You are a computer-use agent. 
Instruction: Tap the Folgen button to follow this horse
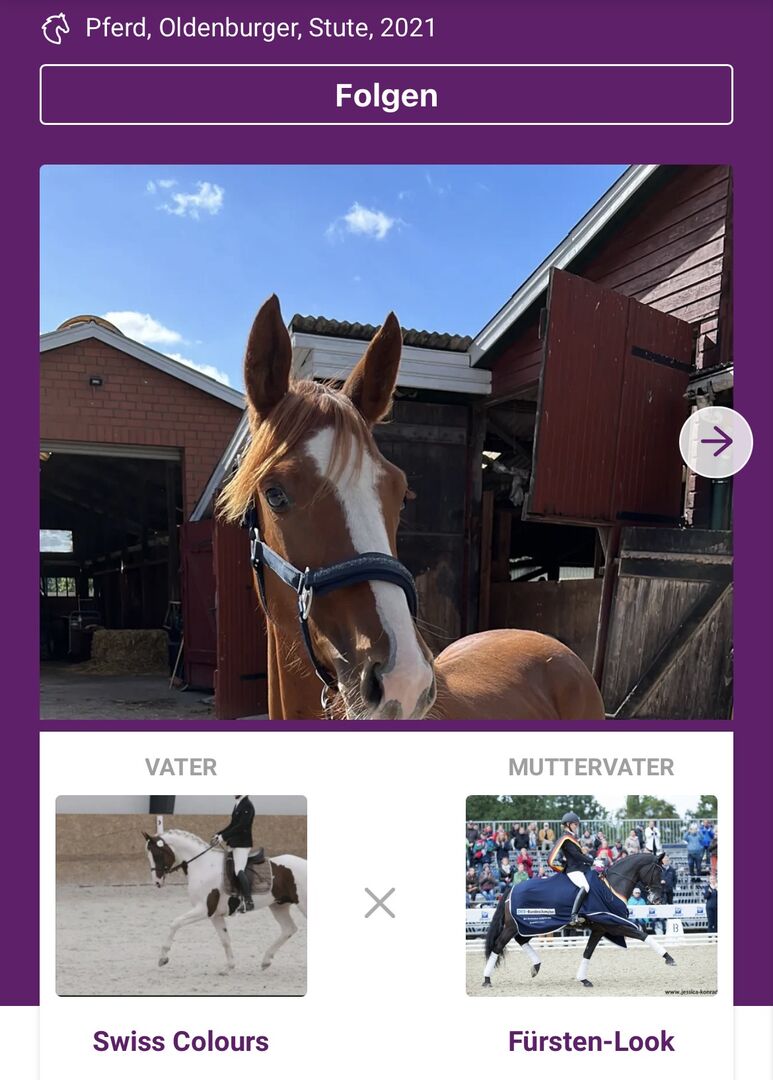[386, 95]
